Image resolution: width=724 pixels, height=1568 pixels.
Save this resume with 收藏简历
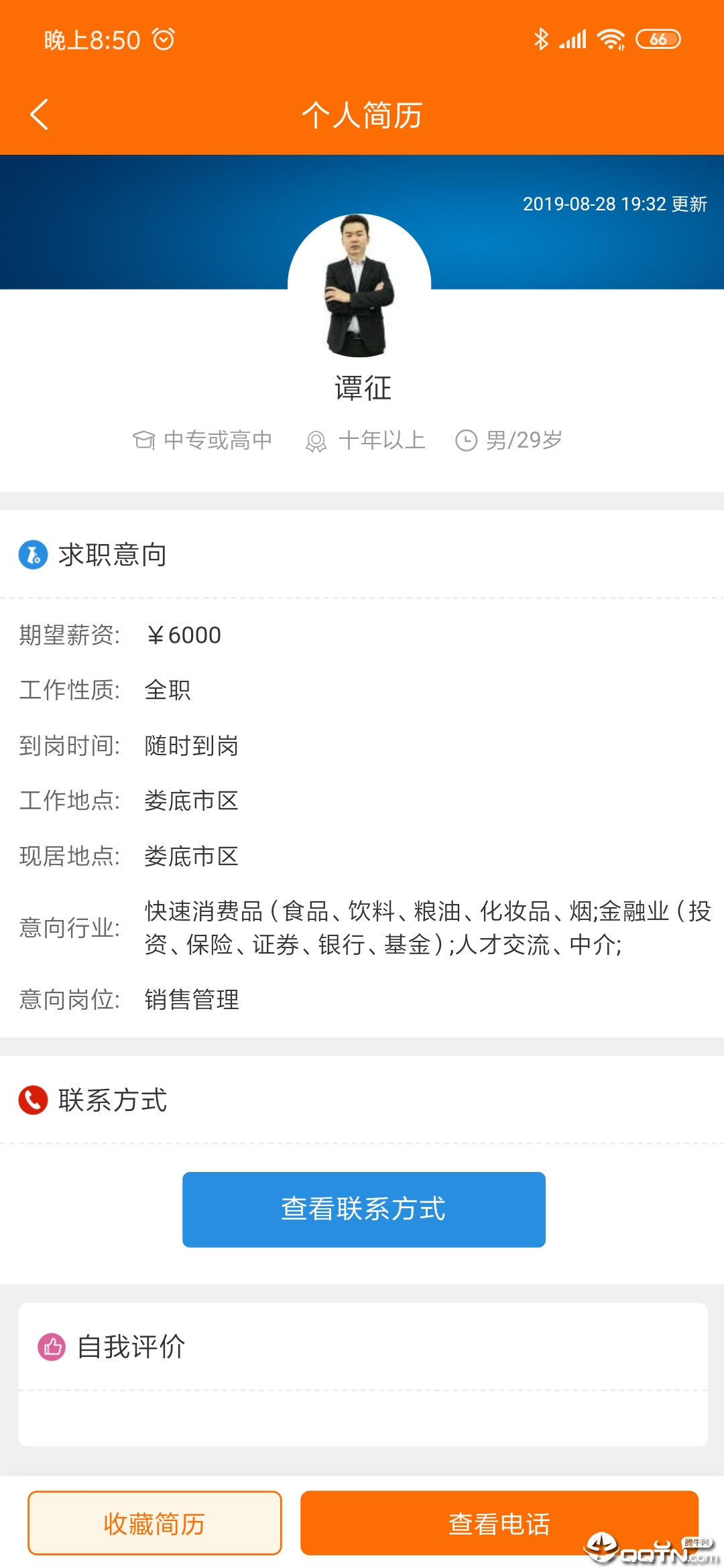pyautogui.click(x=154, y=1523)
